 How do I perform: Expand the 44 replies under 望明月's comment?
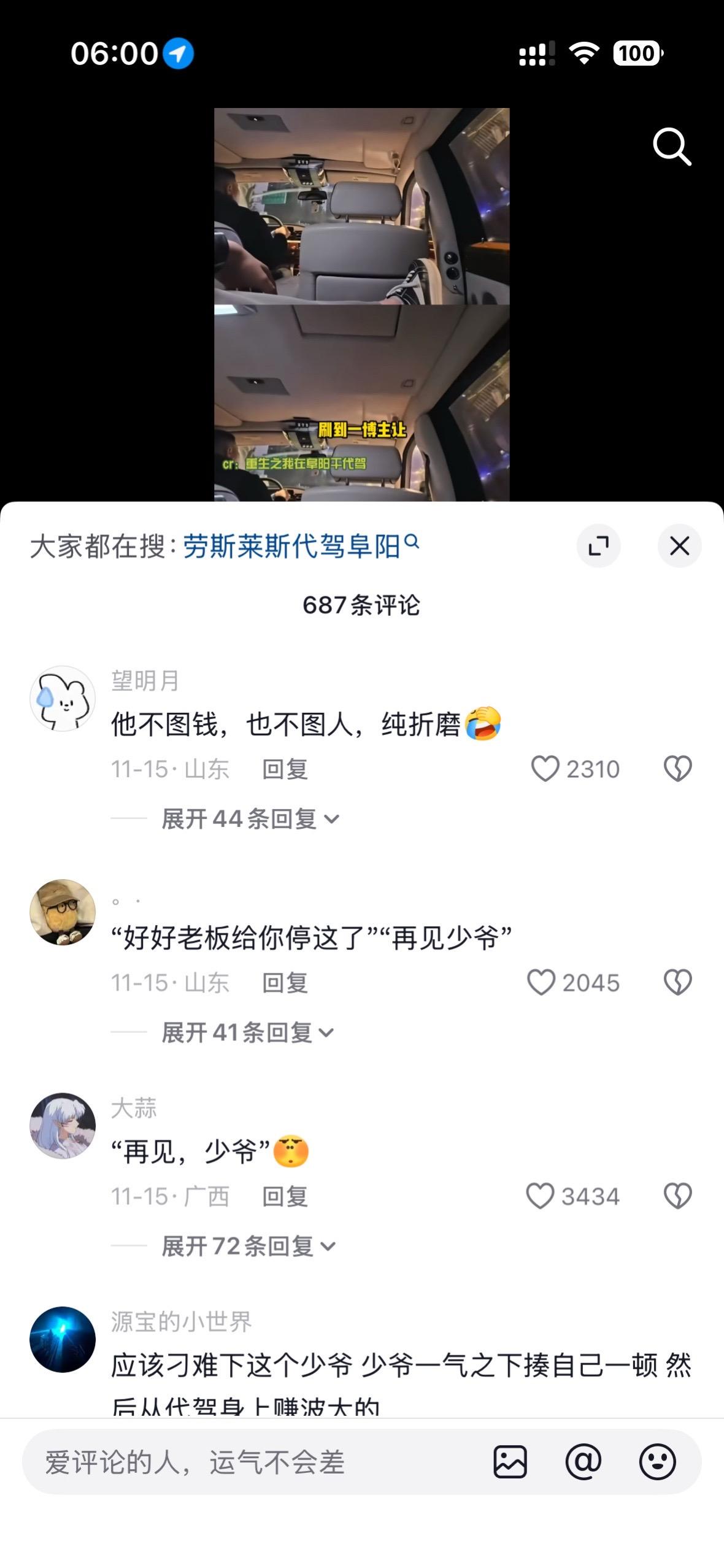(245, 818)
